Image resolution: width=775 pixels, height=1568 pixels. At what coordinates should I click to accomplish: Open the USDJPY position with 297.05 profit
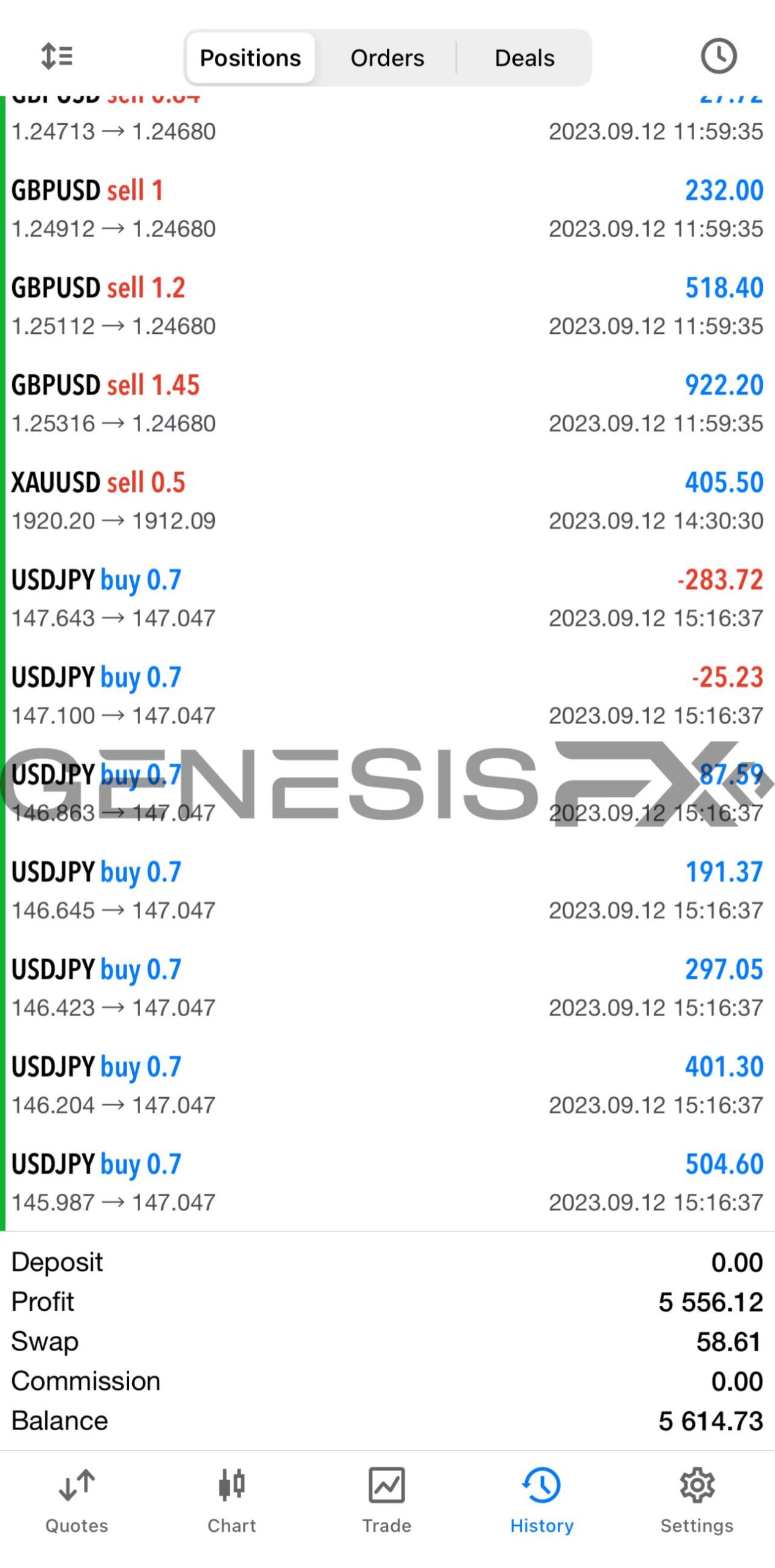(x=387, y=989)
